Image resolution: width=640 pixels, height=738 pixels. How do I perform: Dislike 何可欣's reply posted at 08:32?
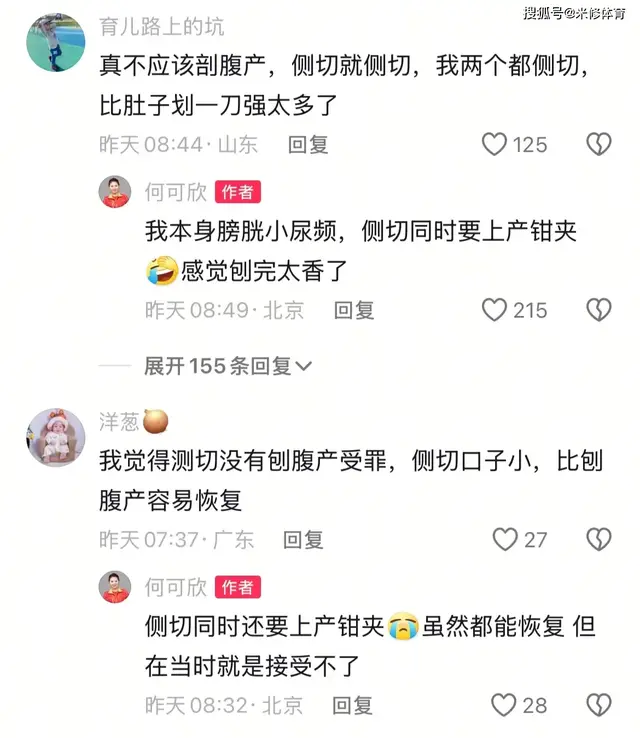pyautogui.click(x=598, y=705)
